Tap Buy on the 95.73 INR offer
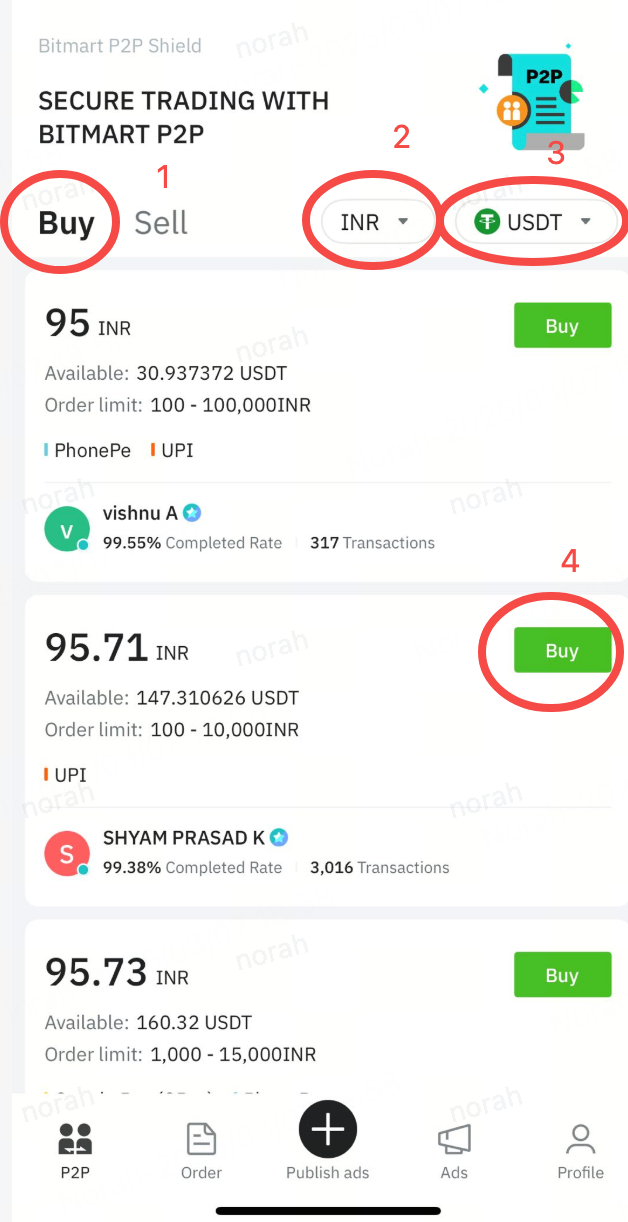Screen dimensions: 628x1222 click(562, 975)
